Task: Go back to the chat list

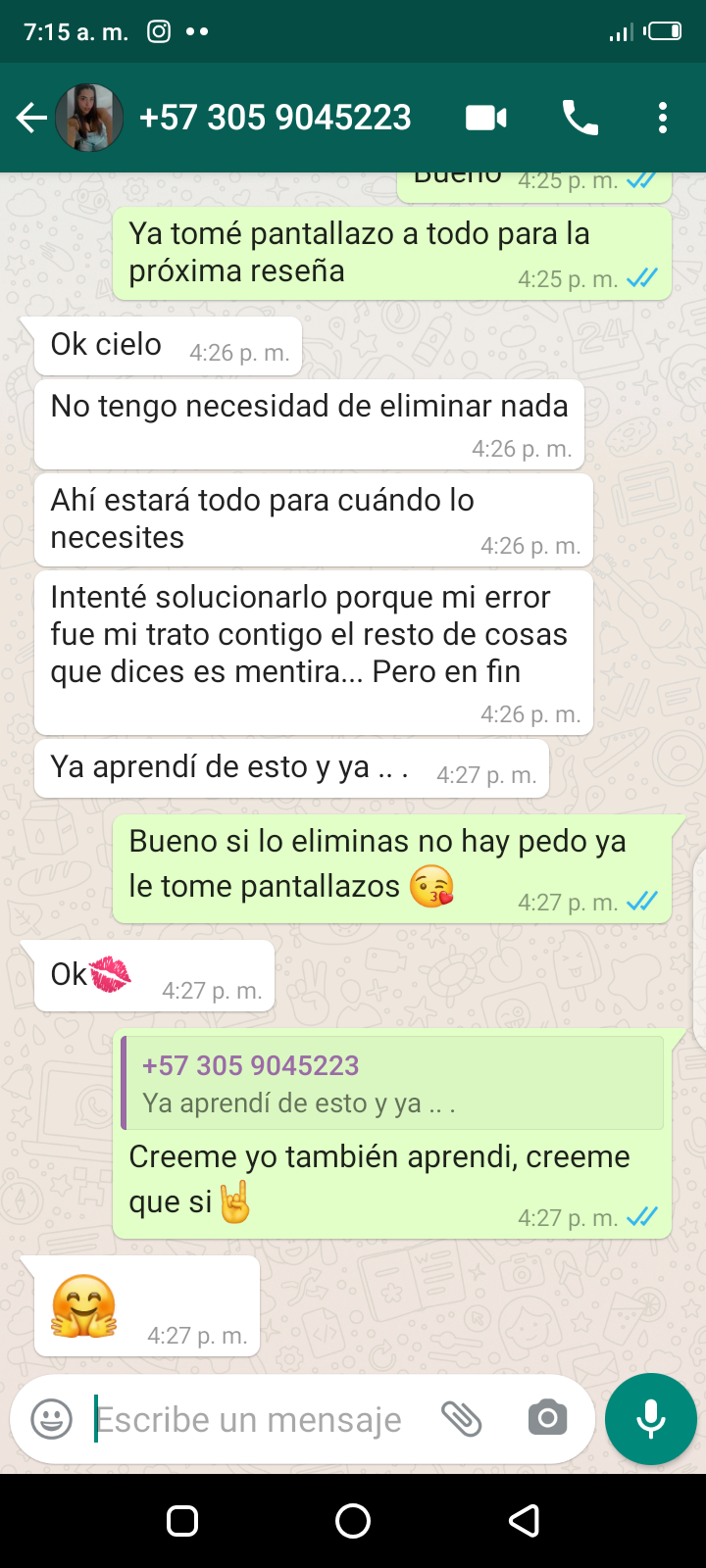Action: (31, 119)
